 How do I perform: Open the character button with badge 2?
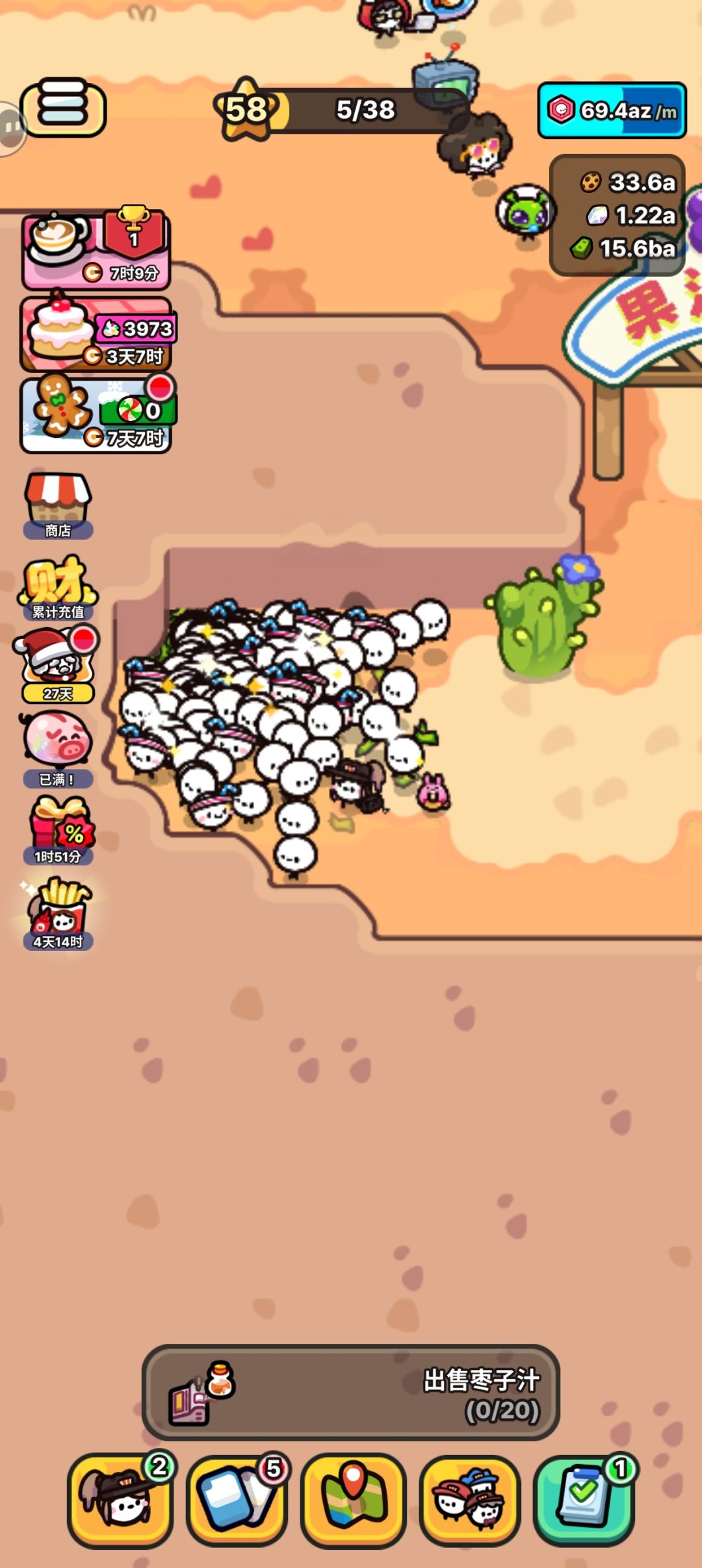point(121,1499)
